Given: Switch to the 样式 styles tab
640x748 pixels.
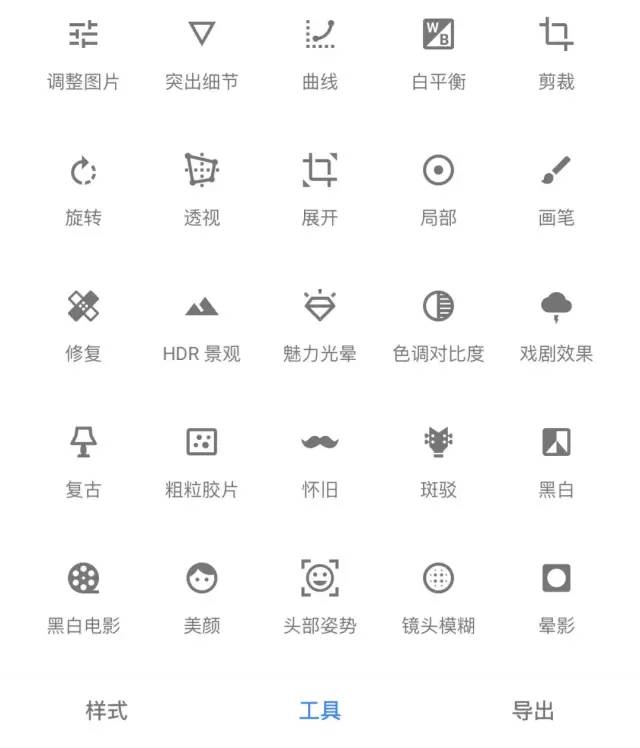Looking at the screenshot, I should tap(106, 711).
